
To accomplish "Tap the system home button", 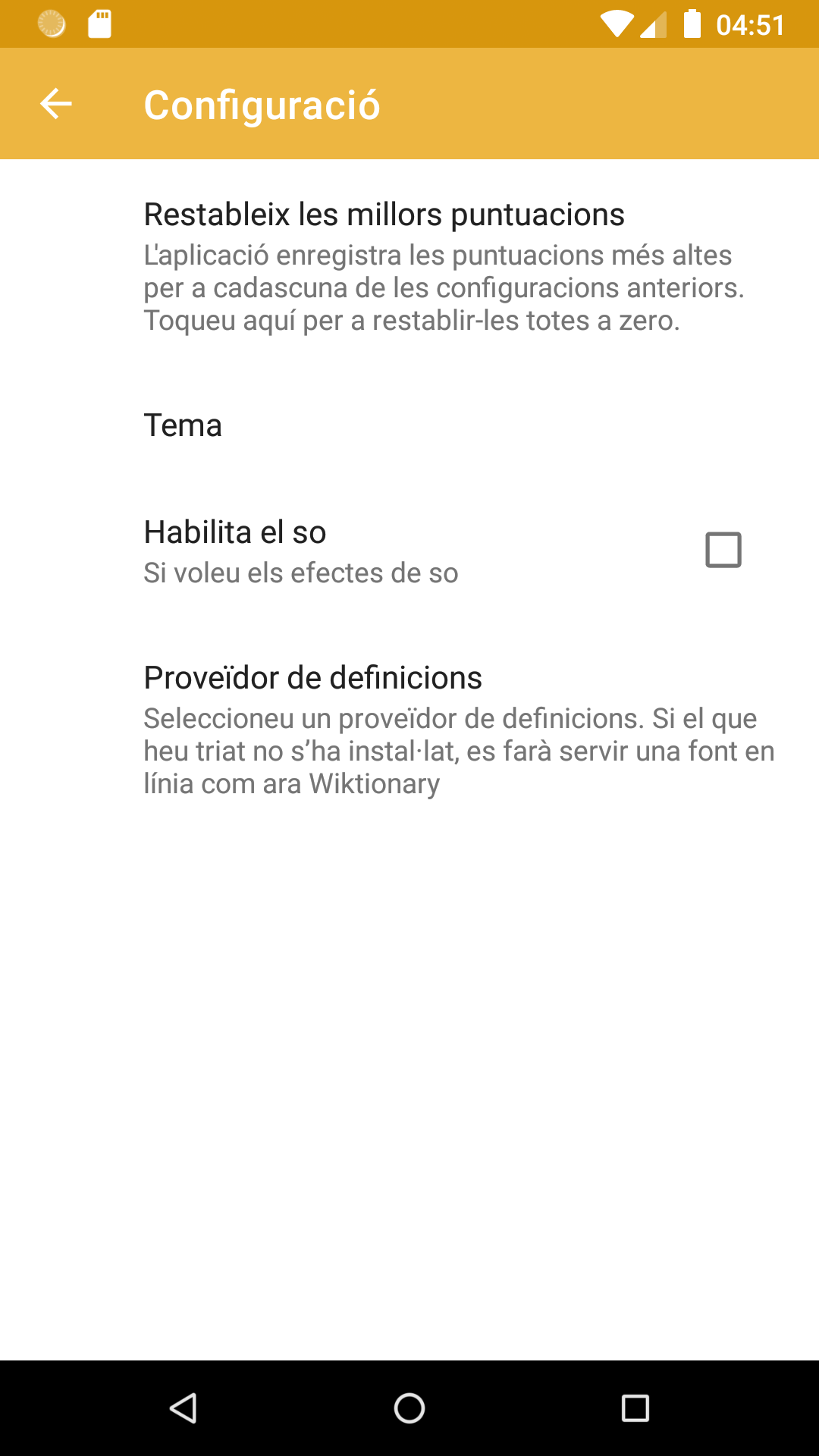I will (x=409, y=1408).
